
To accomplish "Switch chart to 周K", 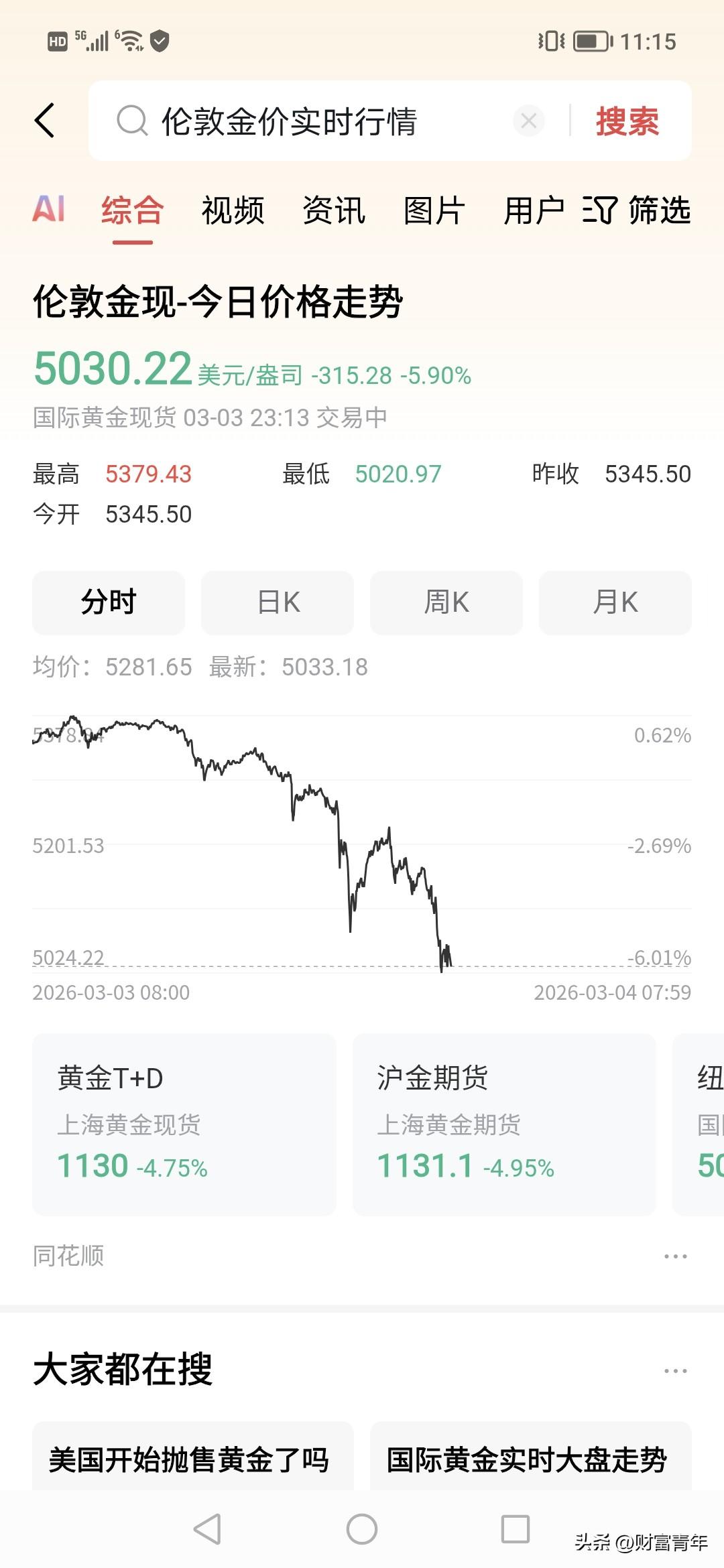I will tap(446, 602).
